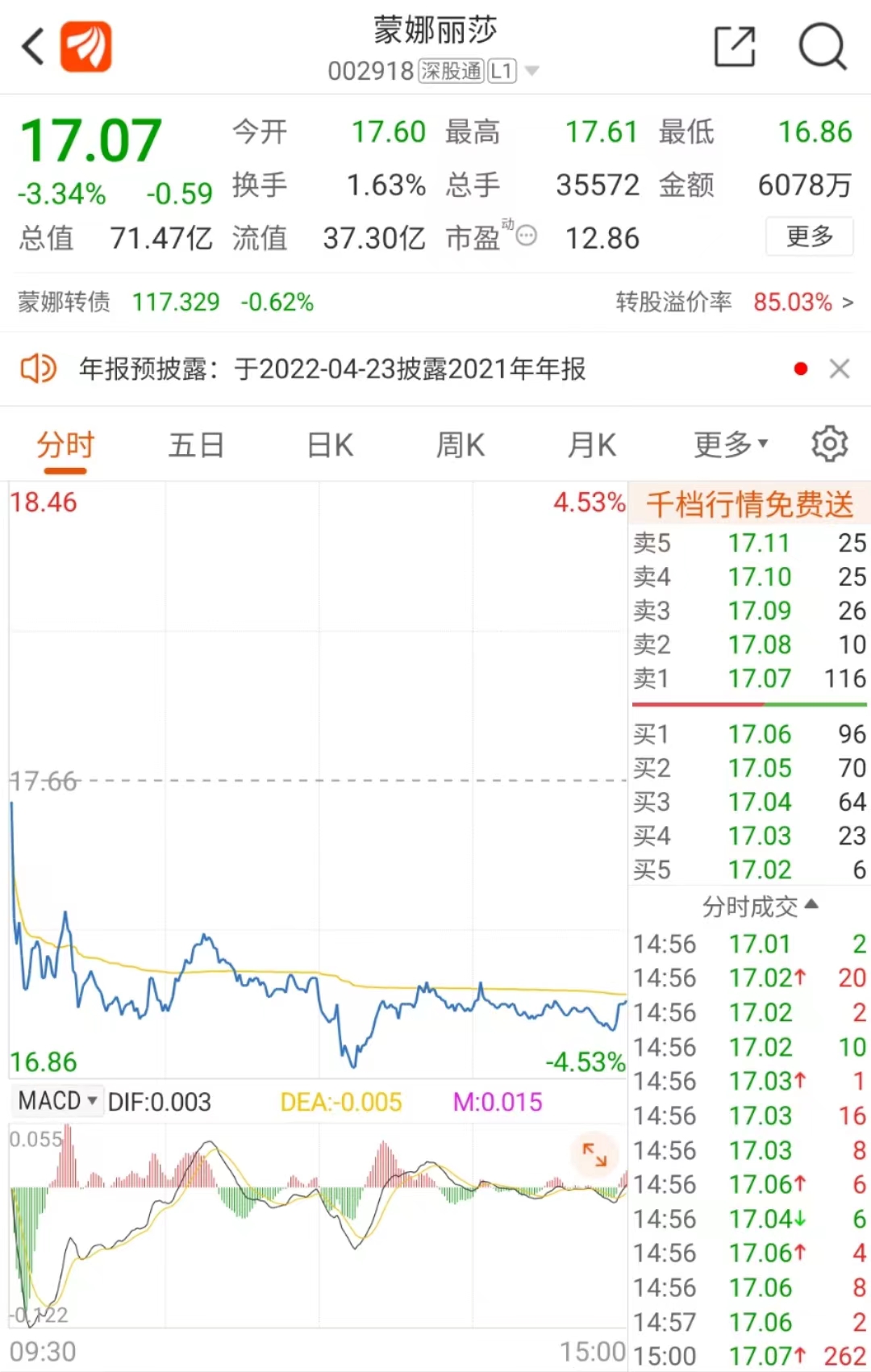871x1372 pixels.
Task: Switch to the 周K chart tab
Action: point(461,444)
